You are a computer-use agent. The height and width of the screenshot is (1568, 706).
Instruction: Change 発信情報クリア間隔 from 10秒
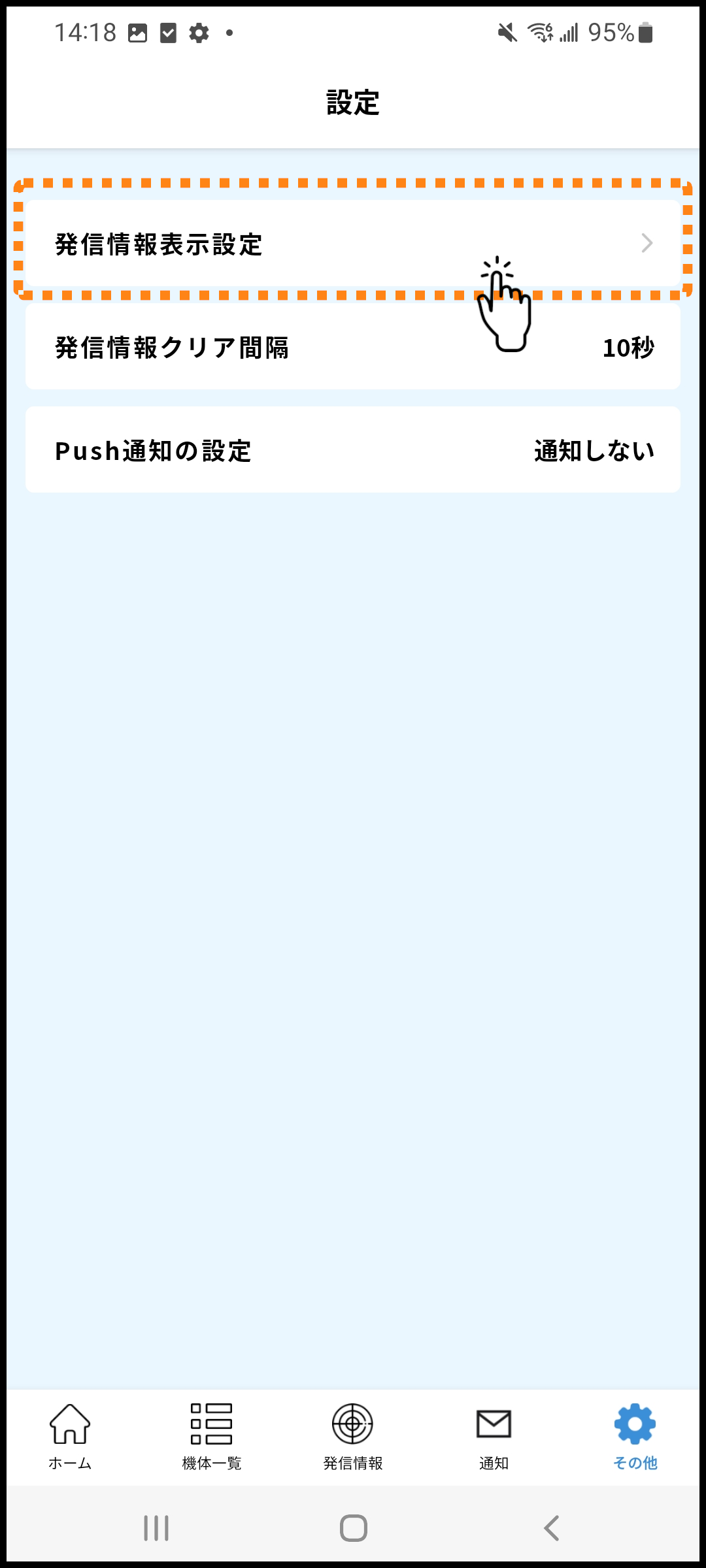353,347
